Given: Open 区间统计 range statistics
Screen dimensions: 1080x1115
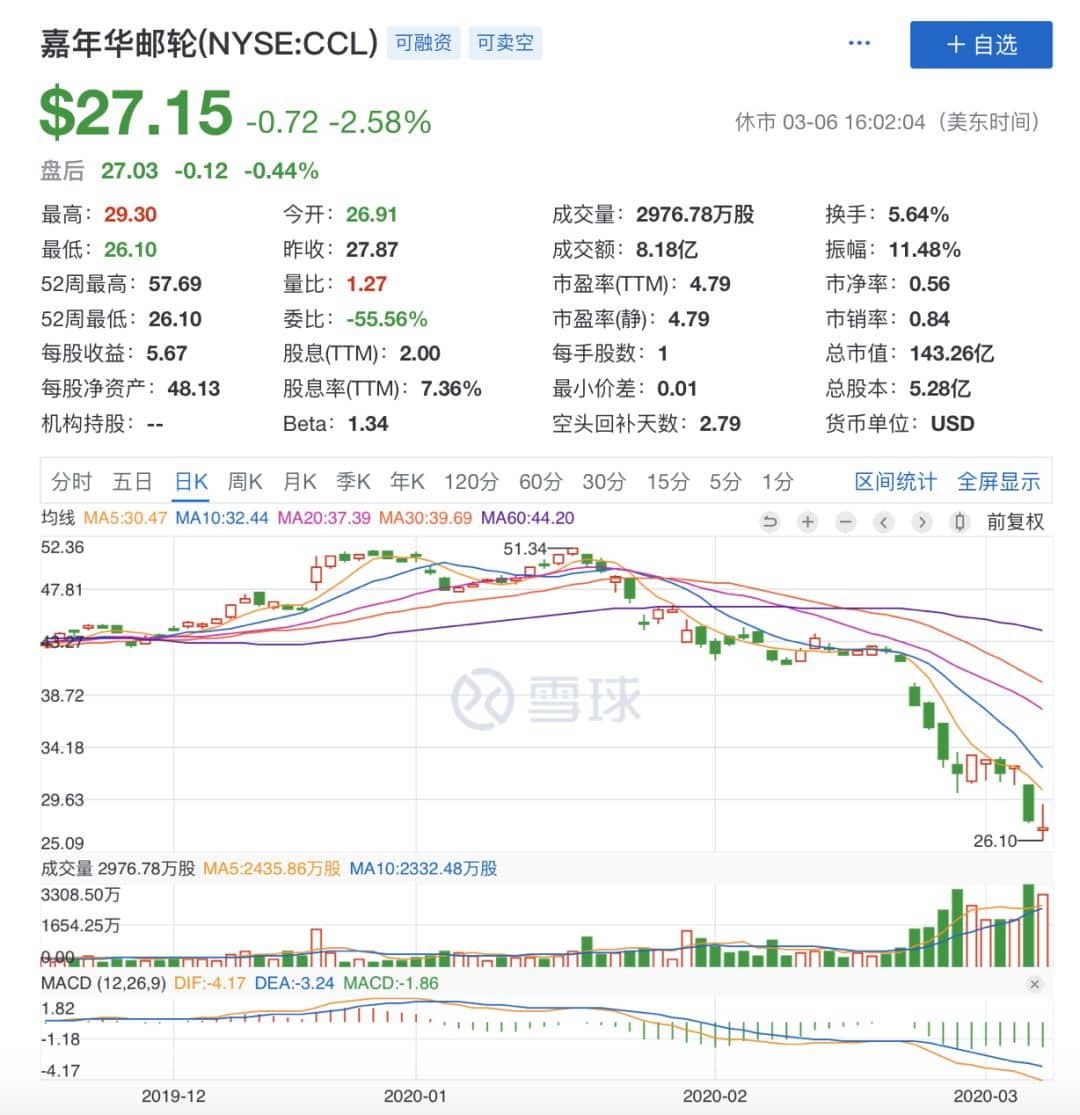Looking at the screenshot, I should [895, 482].
